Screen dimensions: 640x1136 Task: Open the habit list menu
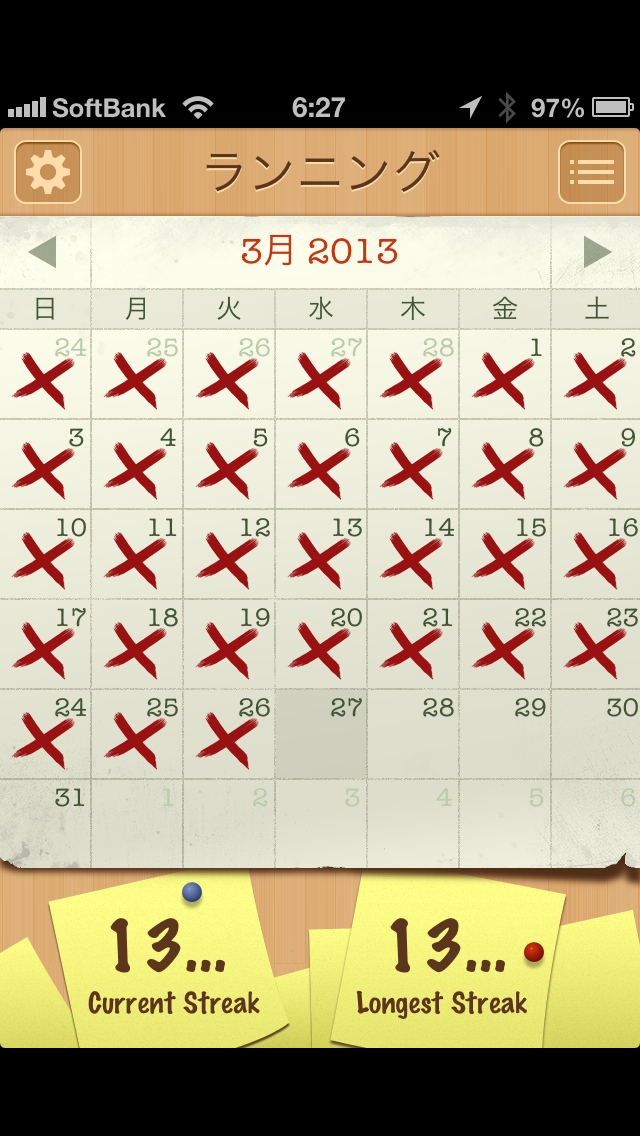(x=591, y=172)
